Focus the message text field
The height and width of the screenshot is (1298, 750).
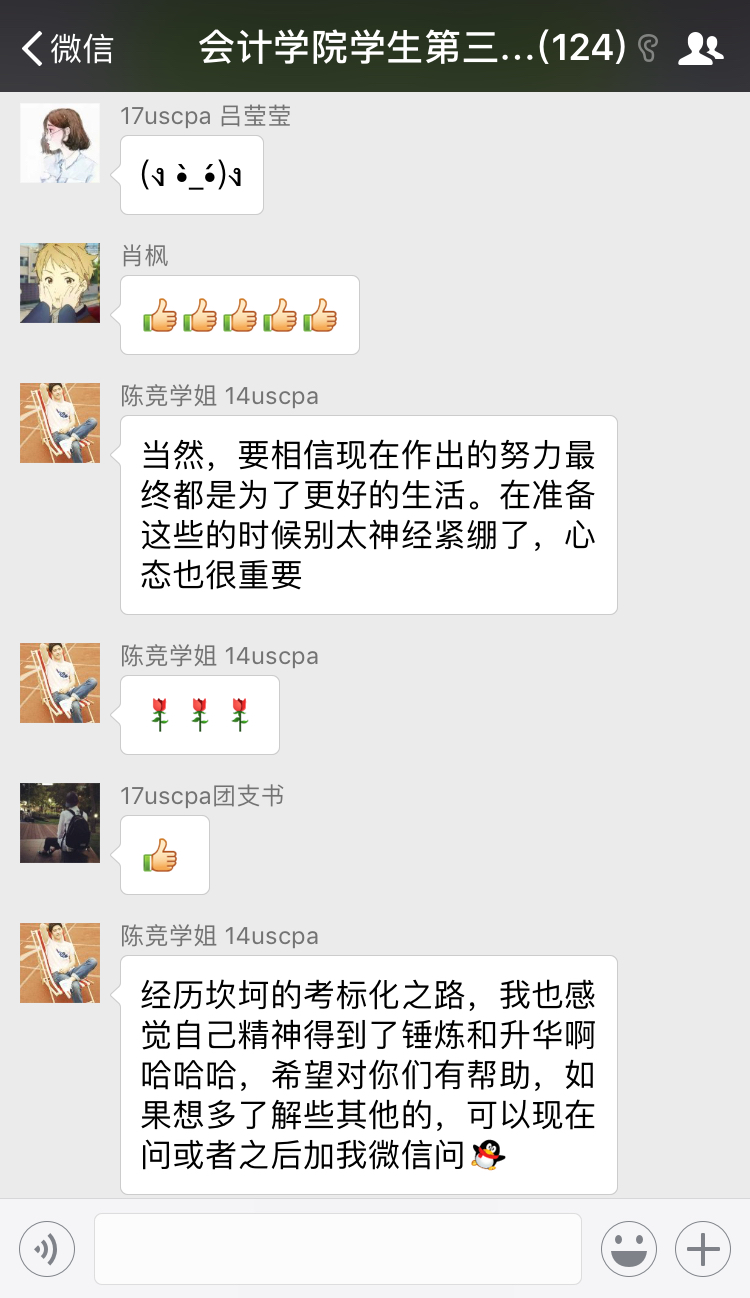click(x=337, y=1249)
